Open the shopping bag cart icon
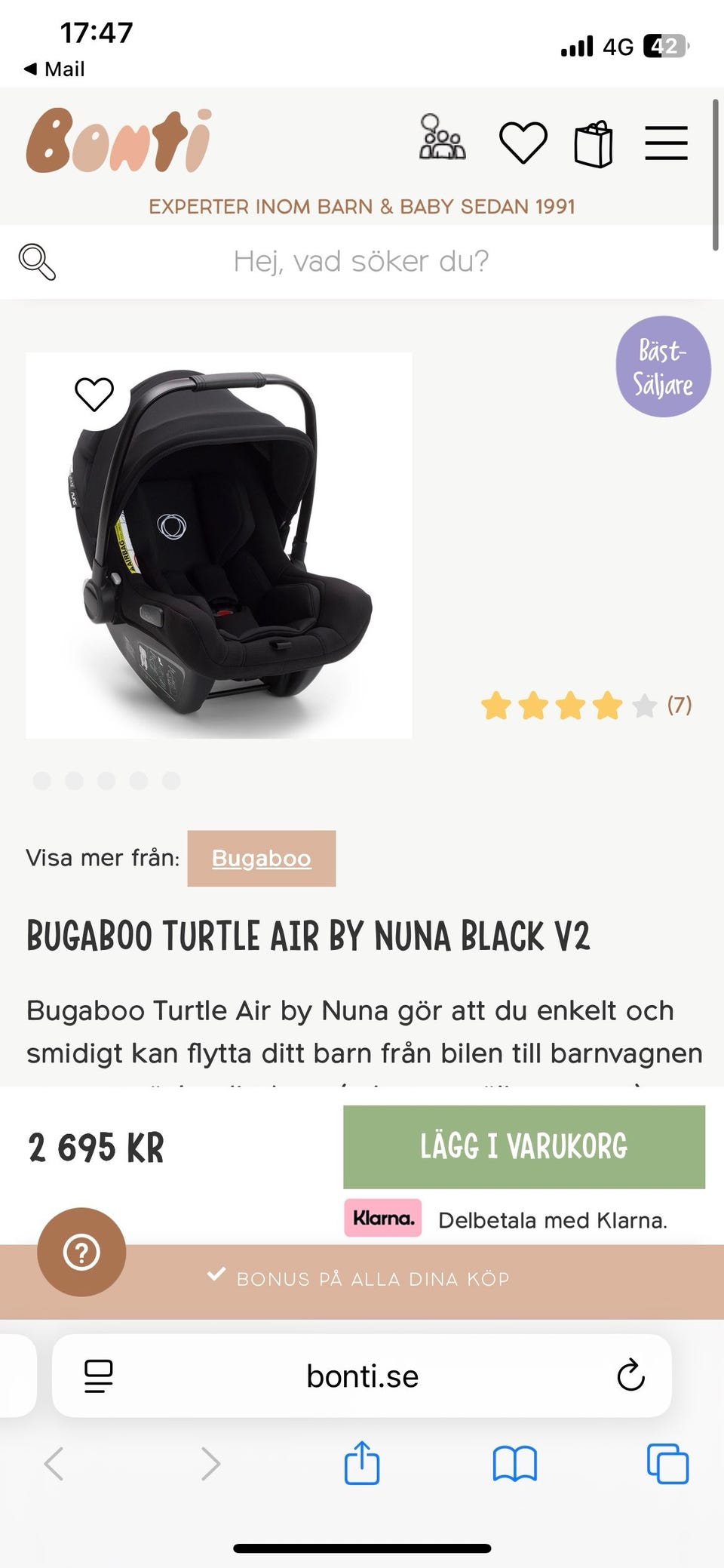The height and width of the screenshot is (1568, 724). pos(592,143)
